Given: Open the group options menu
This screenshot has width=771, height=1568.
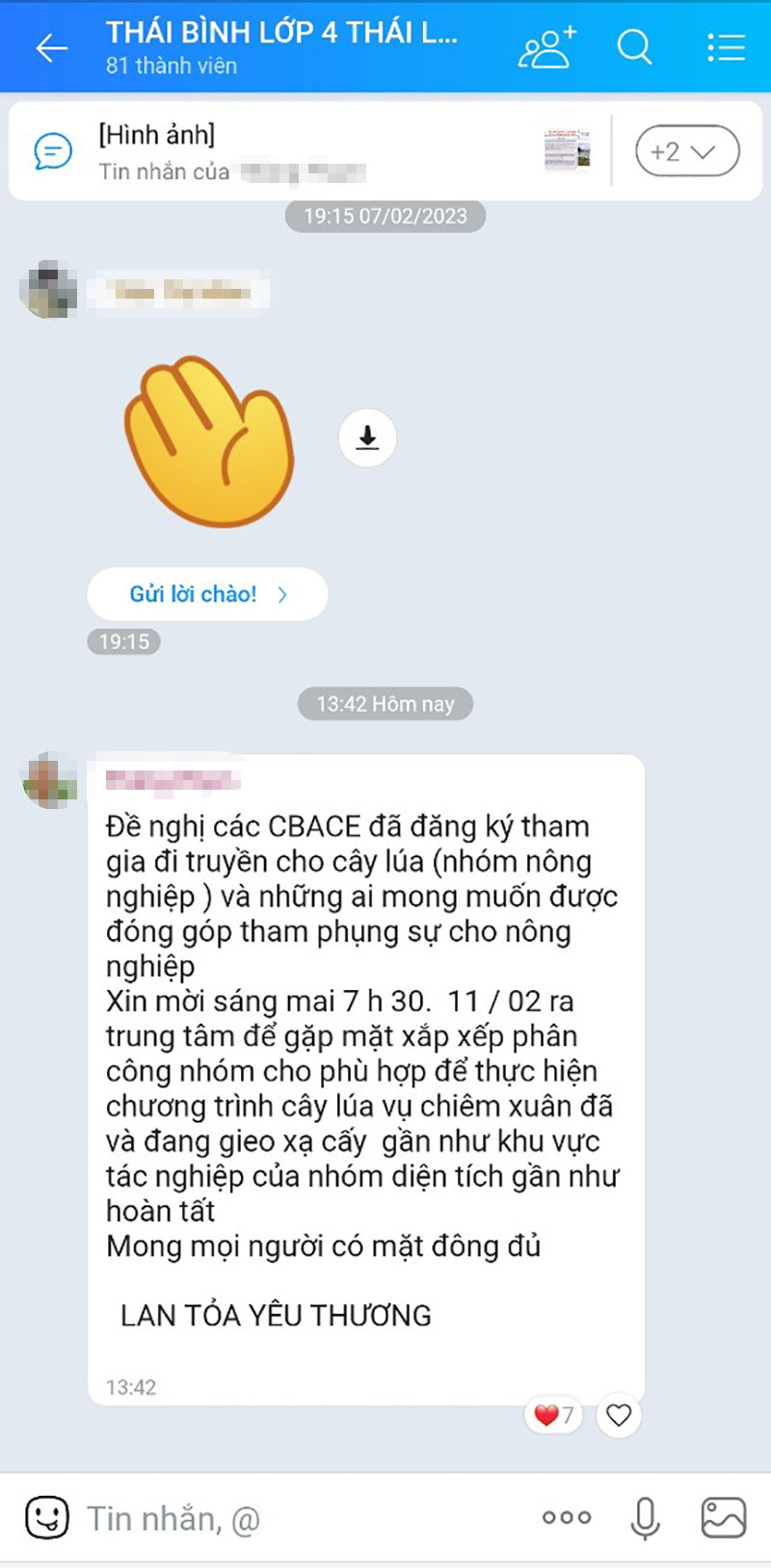Looking at the screenshot, I should [x=726, y=47].
